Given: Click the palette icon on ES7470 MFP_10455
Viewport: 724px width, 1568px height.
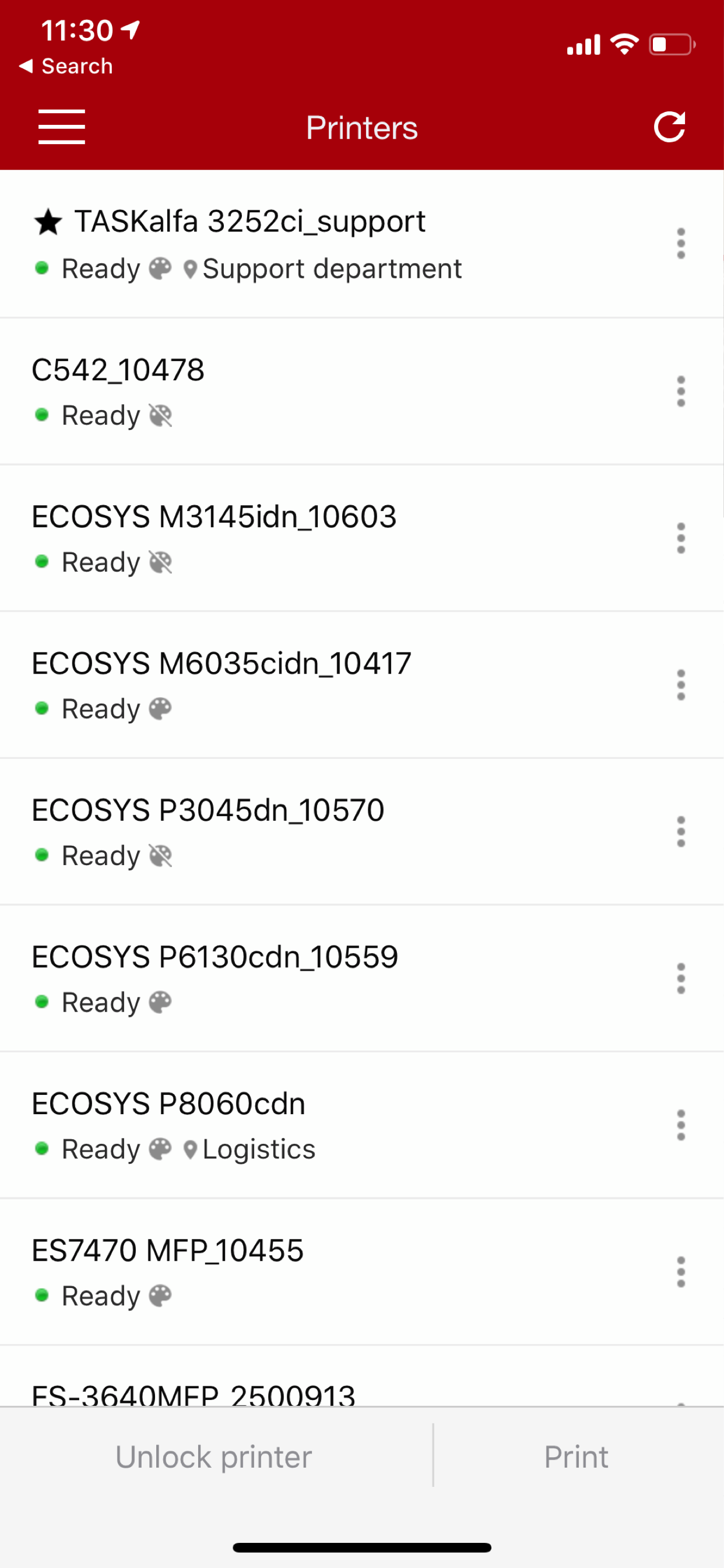Looking at the screenshot, I should point(161,1296).
